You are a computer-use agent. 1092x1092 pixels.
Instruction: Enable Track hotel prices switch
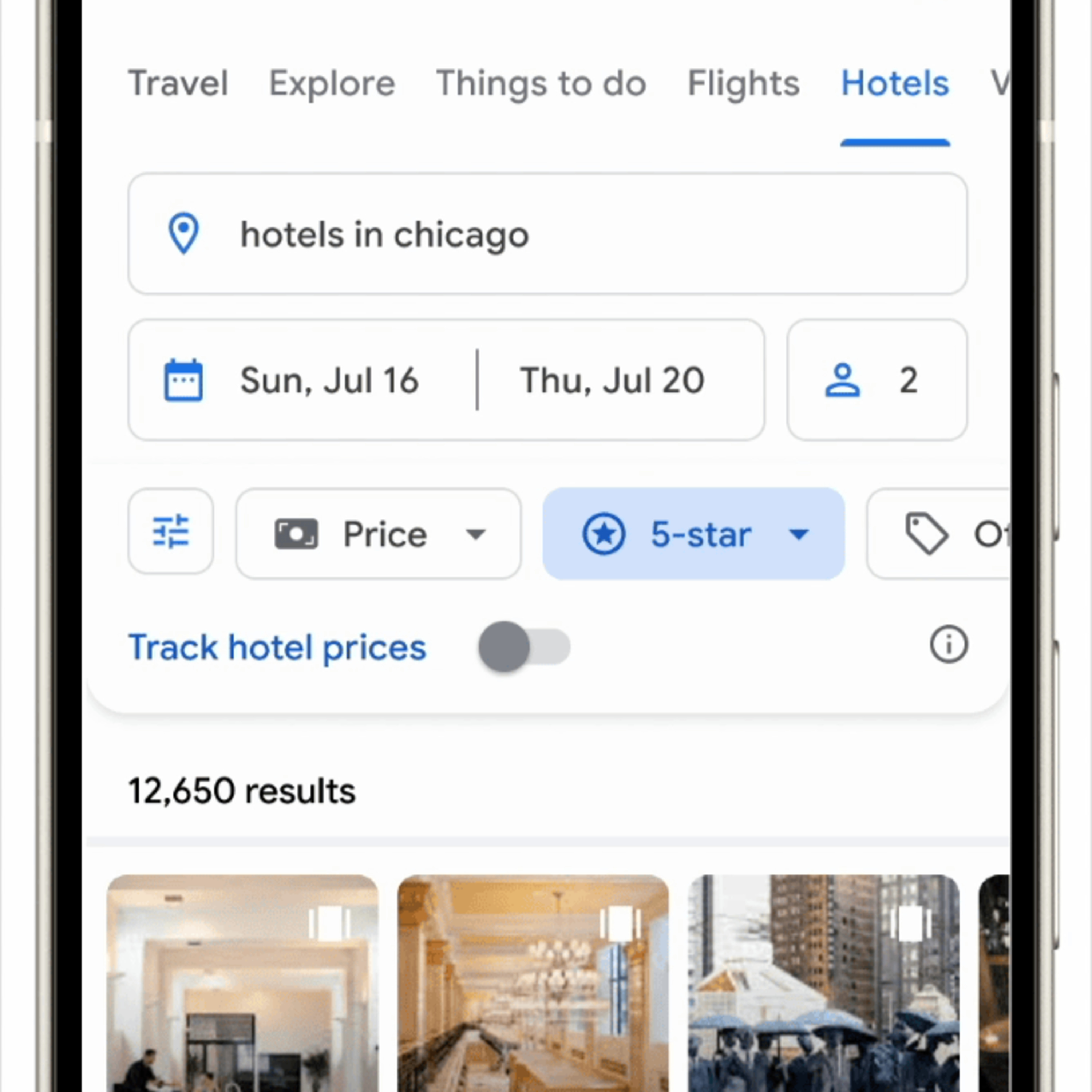(x=524, y=646)
